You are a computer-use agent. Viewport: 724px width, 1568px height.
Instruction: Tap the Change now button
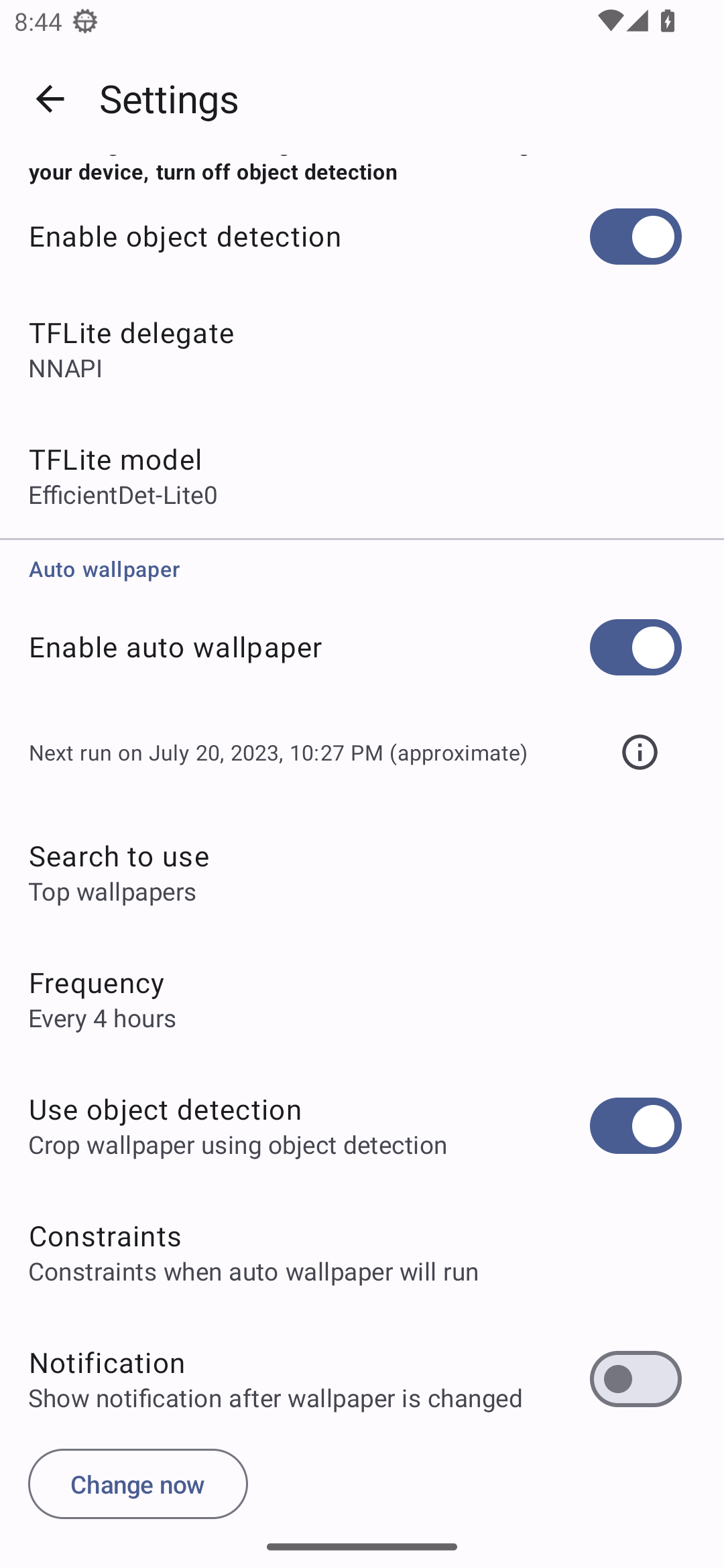138,1484
